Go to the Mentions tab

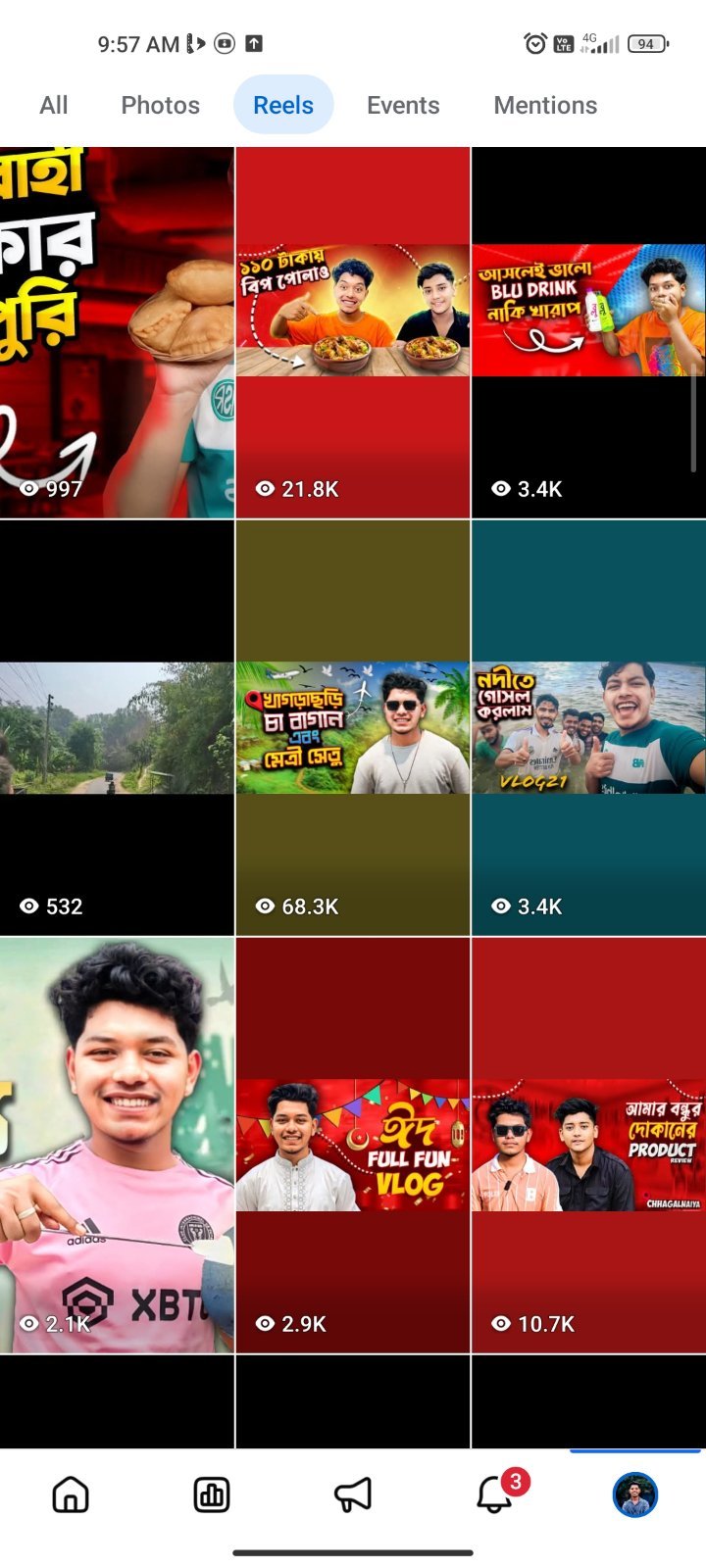(x=545, y=105)
